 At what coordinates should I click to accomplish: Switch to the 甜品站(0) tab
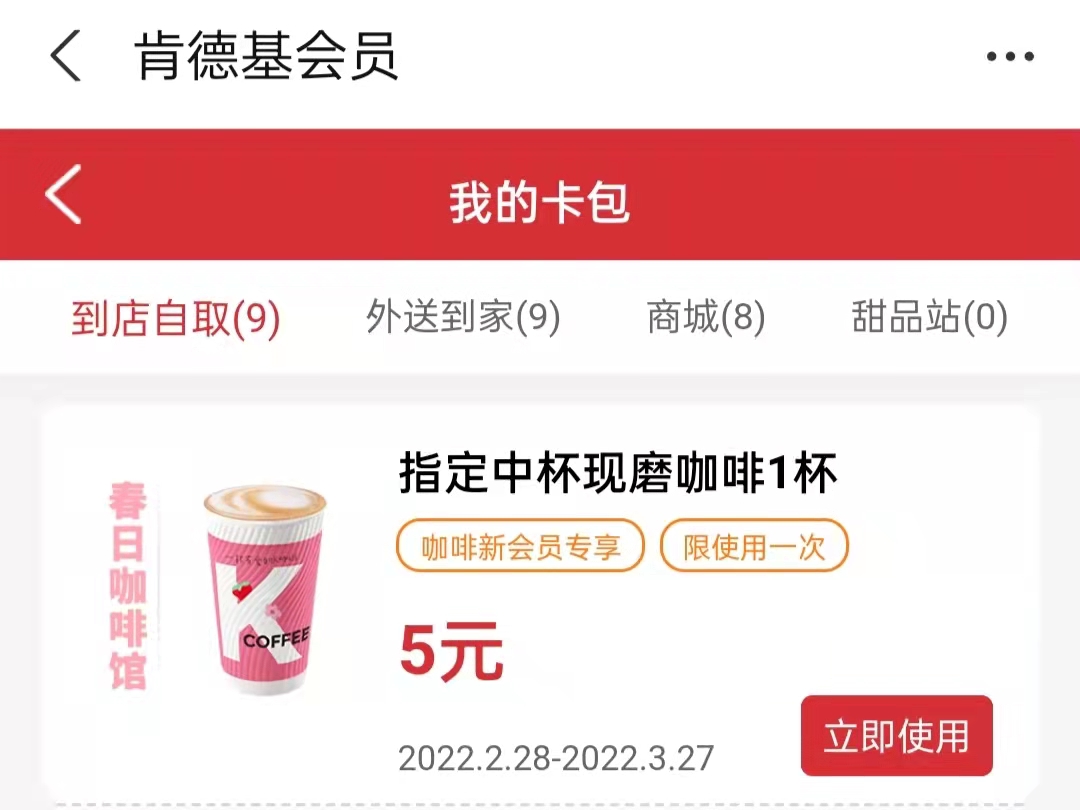929,319
